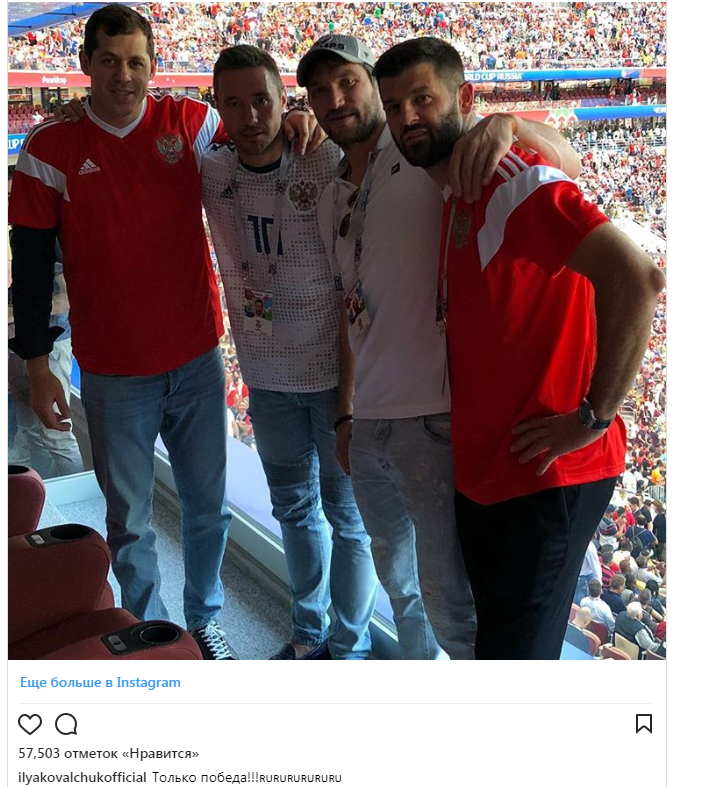This screenshot has width=713, height=787.
Task: Open the embedded post photo
Action: (x=337, y=330)
